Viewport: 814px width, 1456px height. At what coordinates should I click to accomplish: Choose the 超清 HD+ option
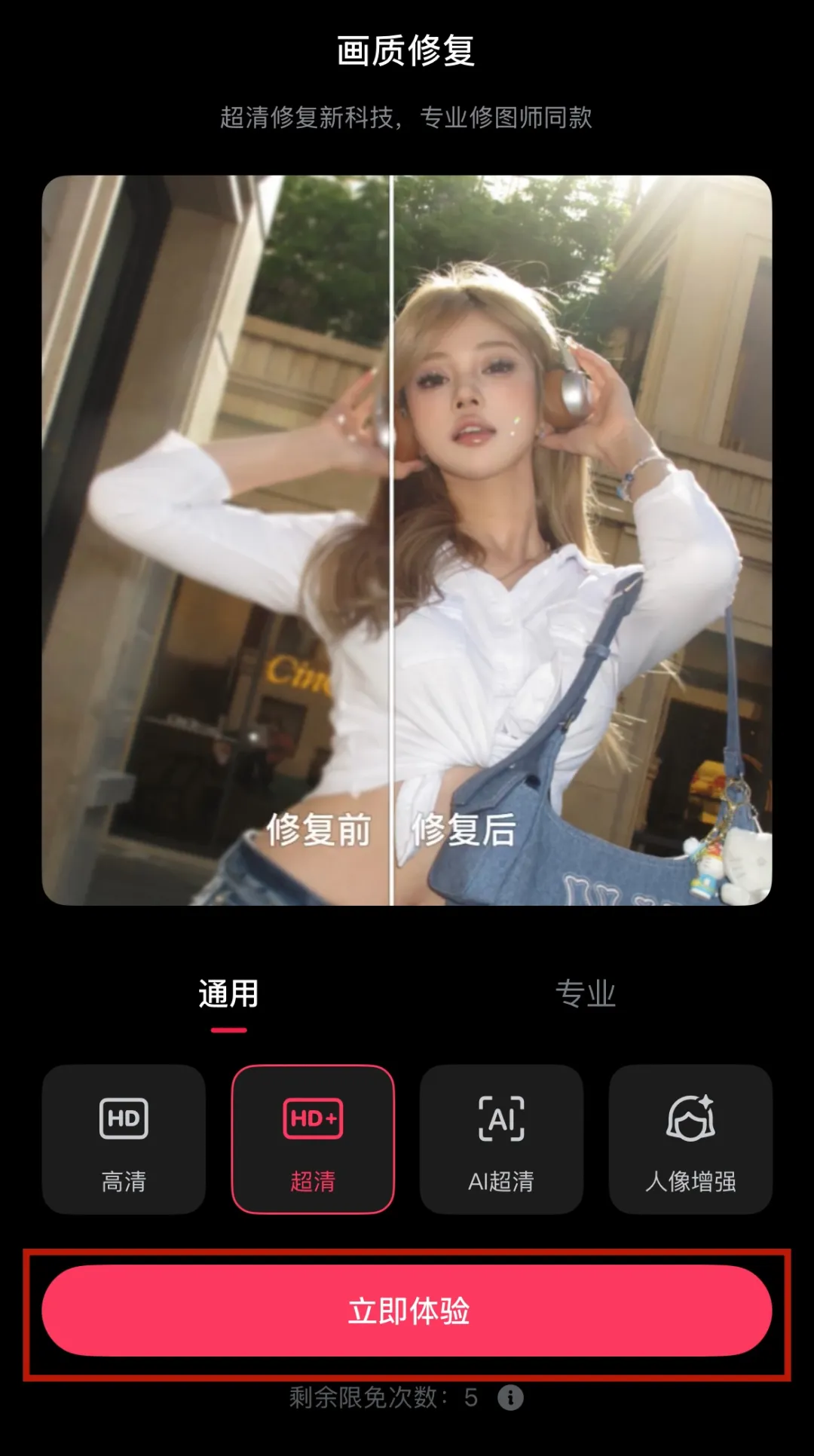tap(313, 1139)
